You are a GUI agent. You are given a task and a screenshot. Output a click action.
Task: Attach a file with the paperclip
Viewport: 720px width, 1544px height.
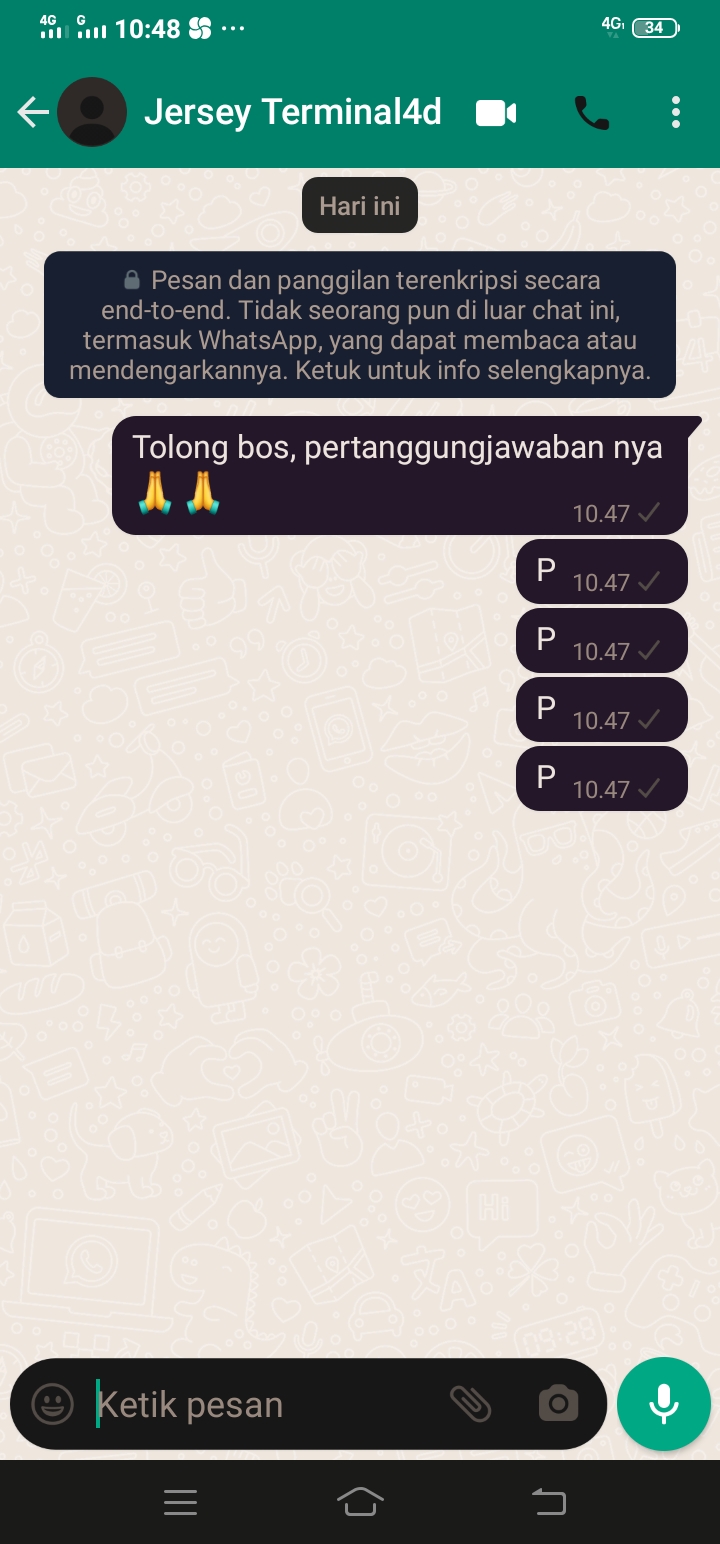coord(470,1404)
